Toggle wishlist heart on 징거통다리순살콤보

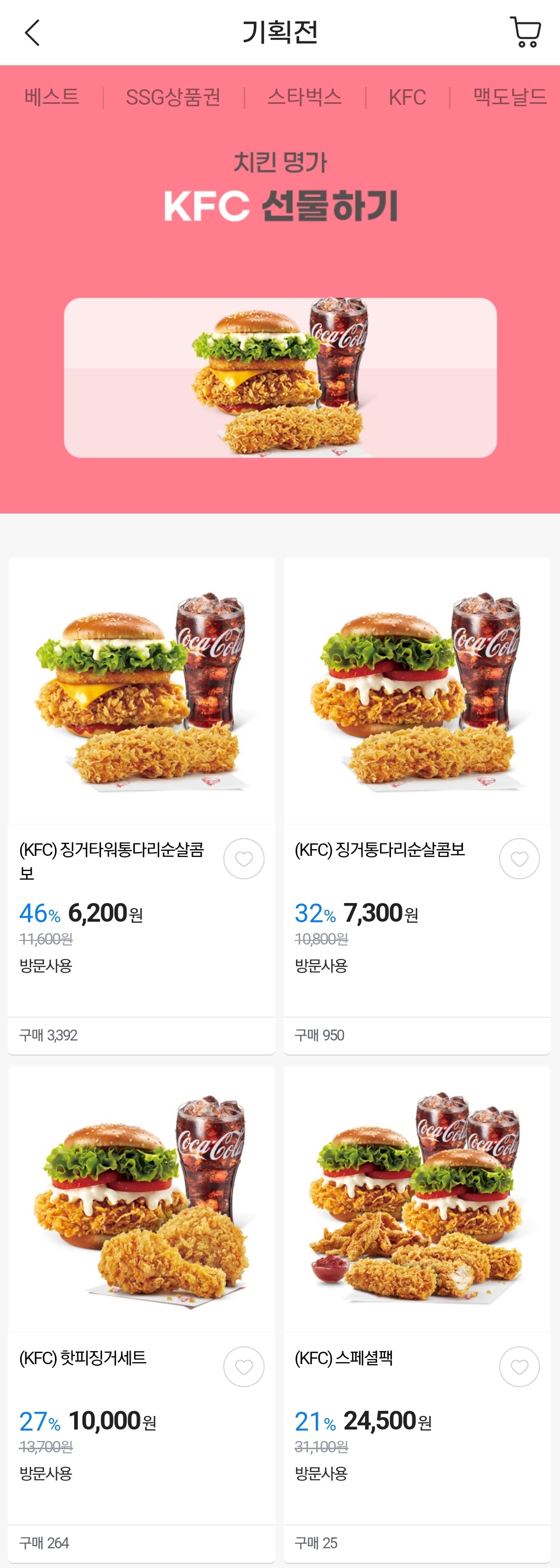[x=519, y=858]
